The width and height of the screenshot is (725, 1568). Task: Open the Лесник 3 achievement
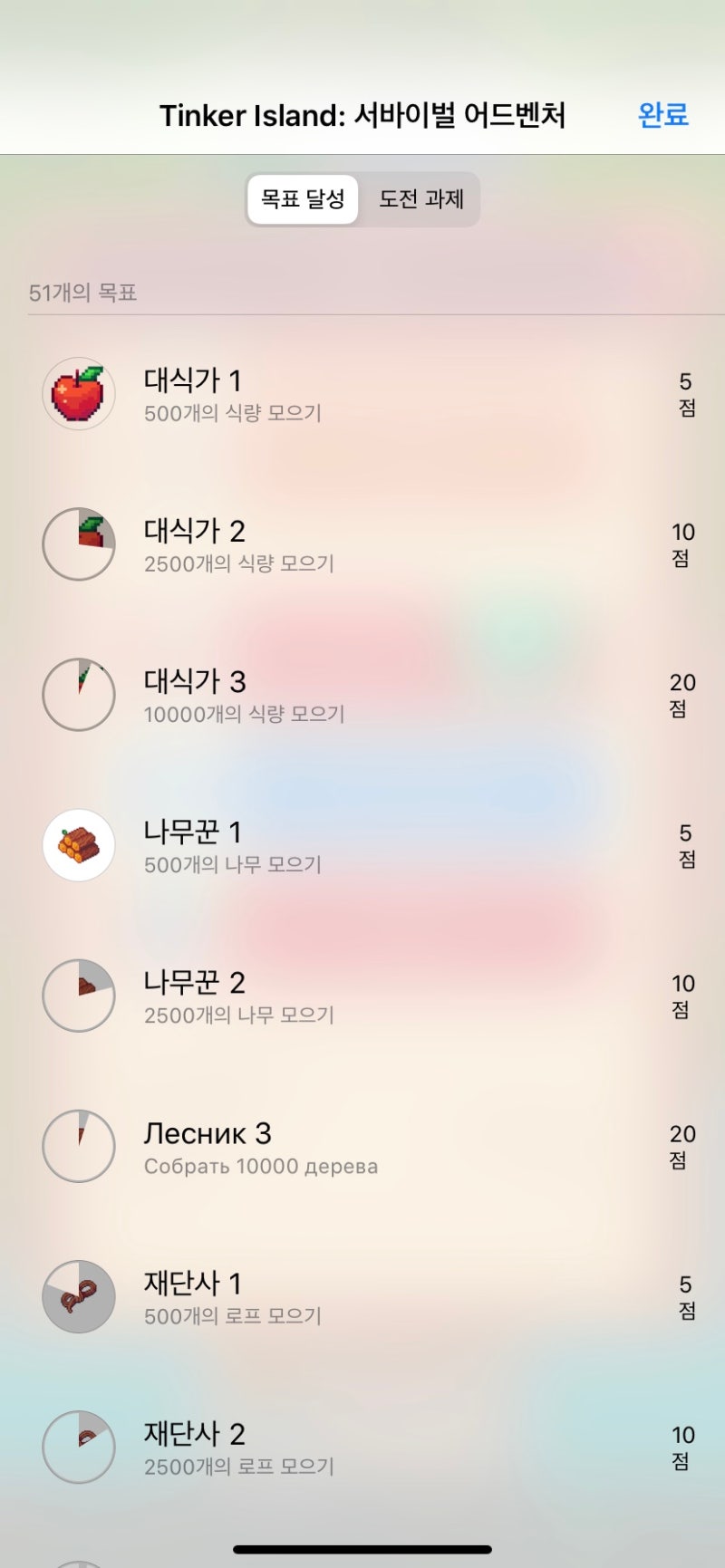tap(362, 1146)
